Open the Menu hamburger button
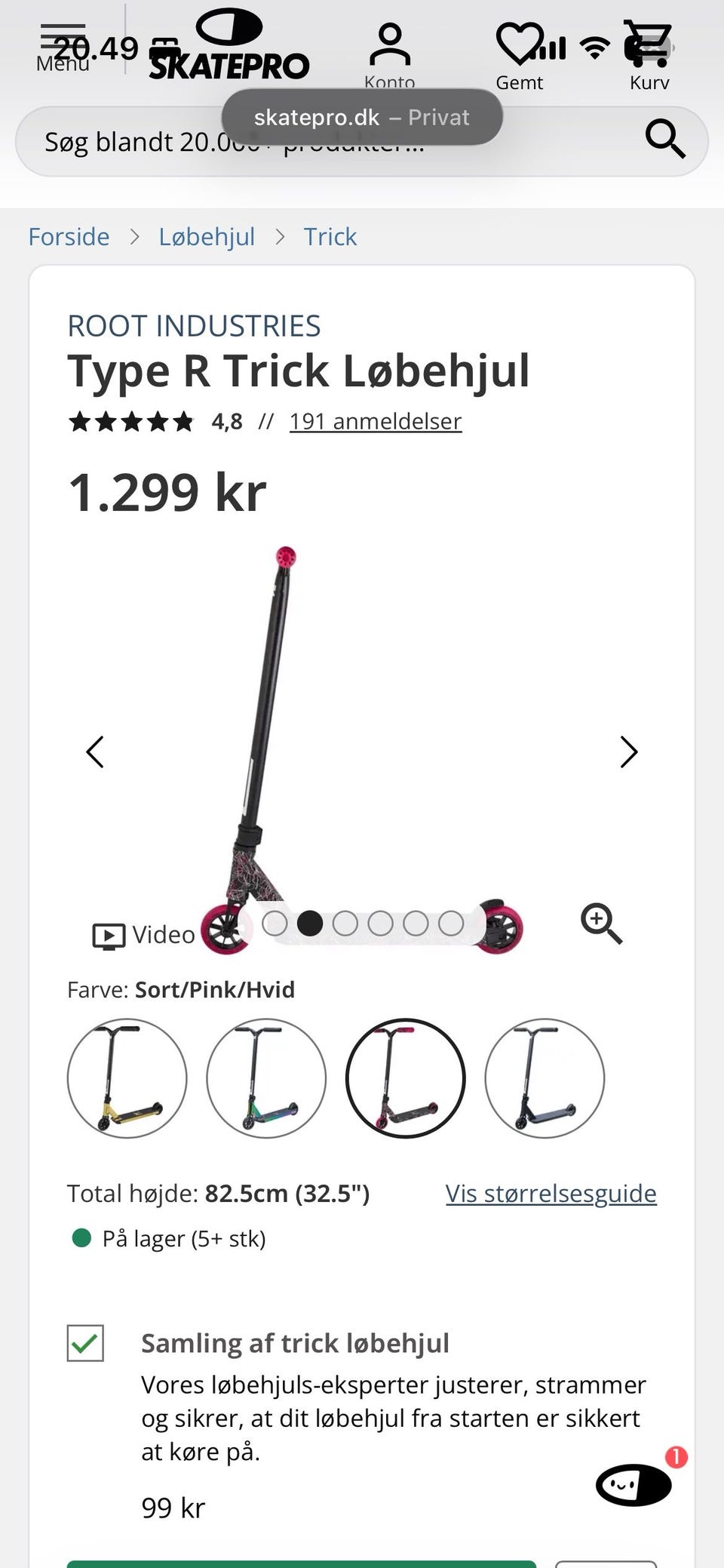Image resolution: width=724 pixels, height=1568 pixels. [x=63, y=48]
